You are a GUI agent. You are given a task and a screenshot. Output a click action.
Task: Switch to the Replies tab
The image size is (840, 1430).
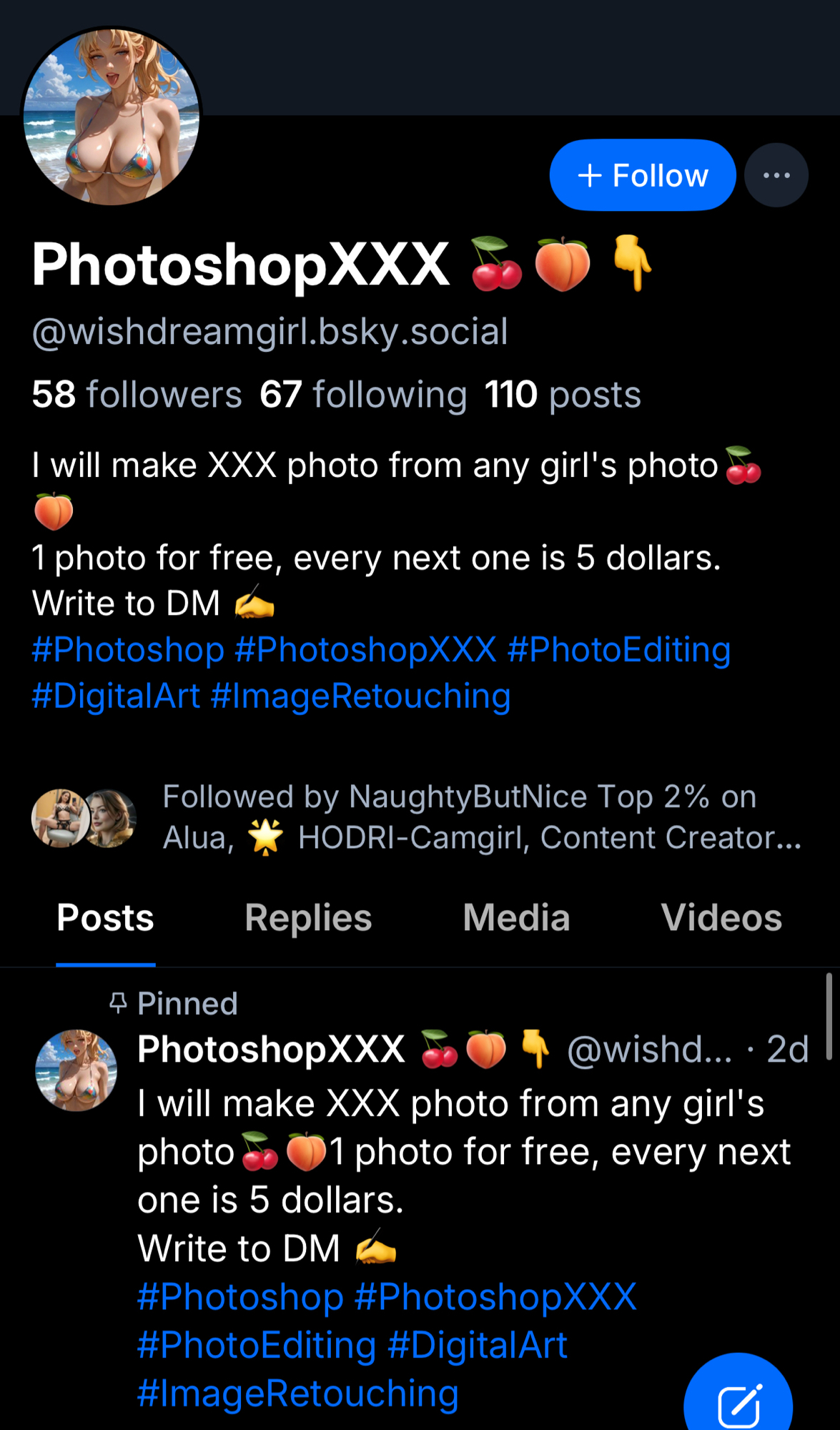[x=308, y=918]
